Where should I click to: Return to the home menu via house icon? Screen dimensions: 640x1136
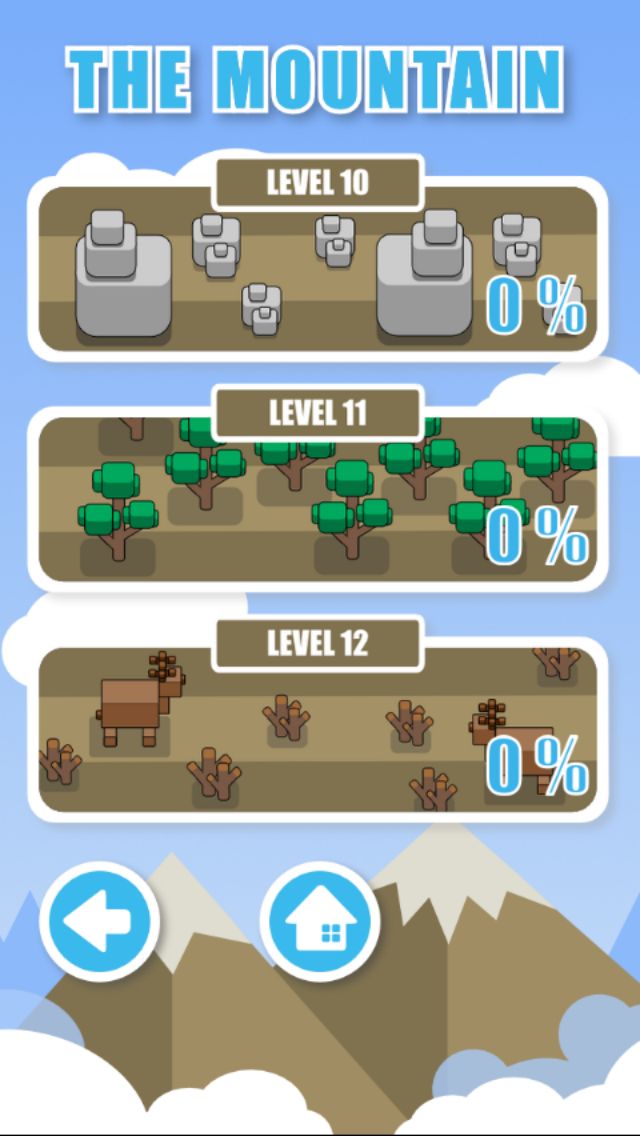(320, 921)
